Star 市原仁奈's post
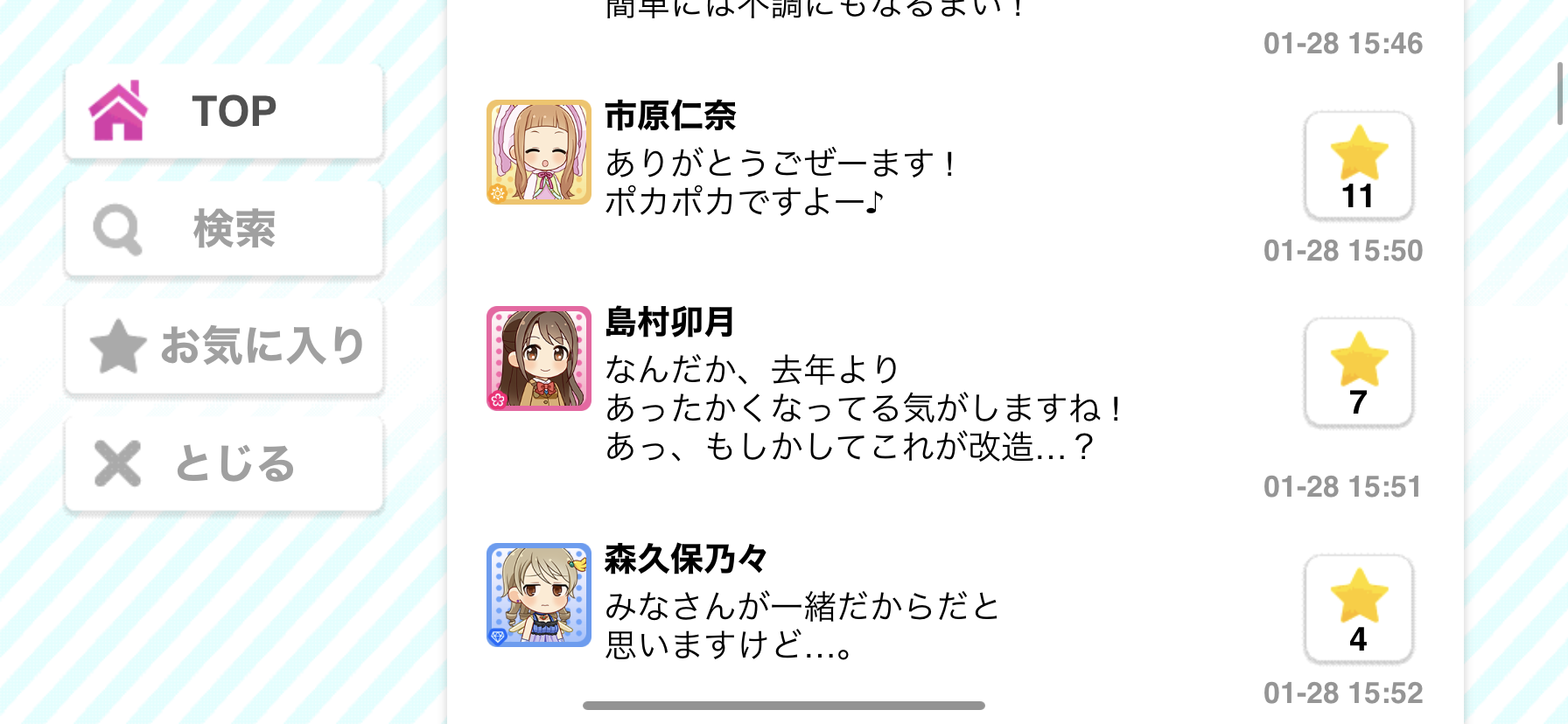Image resolution: width=1568 pixels, height=724 pixels. 1359,166
